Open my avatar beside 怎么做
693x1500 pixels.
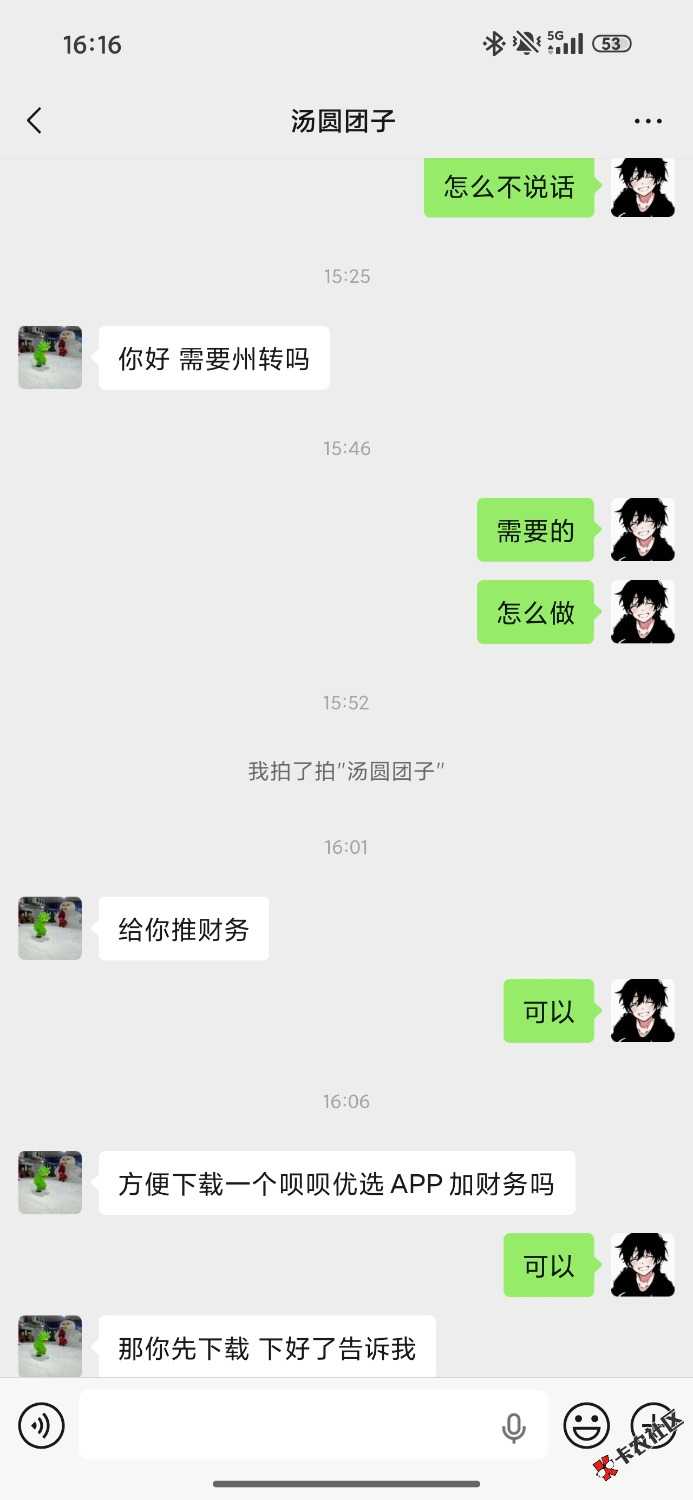pyautogui.click(x=643, y=612)
